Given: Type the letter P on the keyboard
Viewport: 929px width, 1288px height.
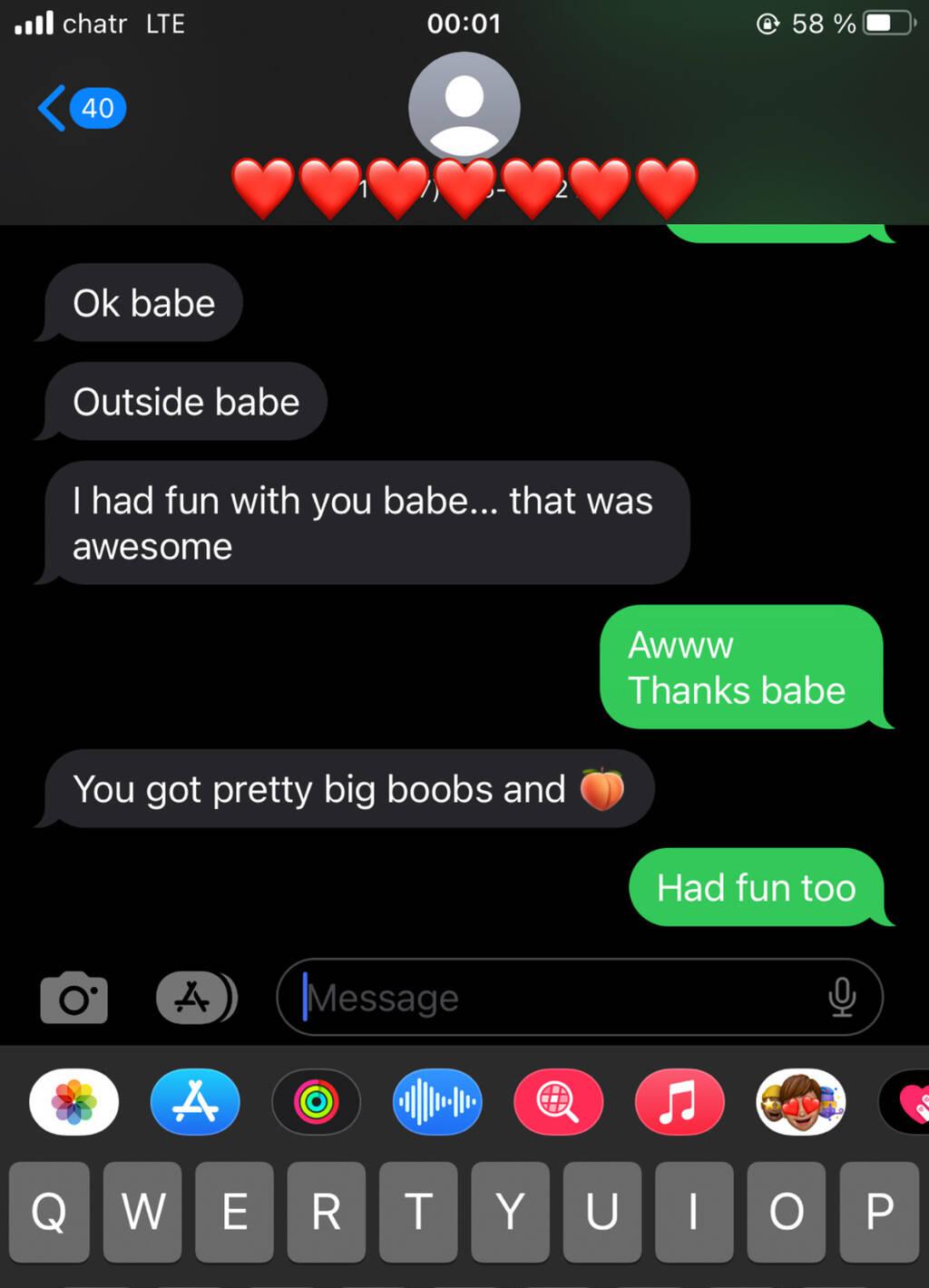Looking at the screenshot, I should click(x=878, y=1212).
